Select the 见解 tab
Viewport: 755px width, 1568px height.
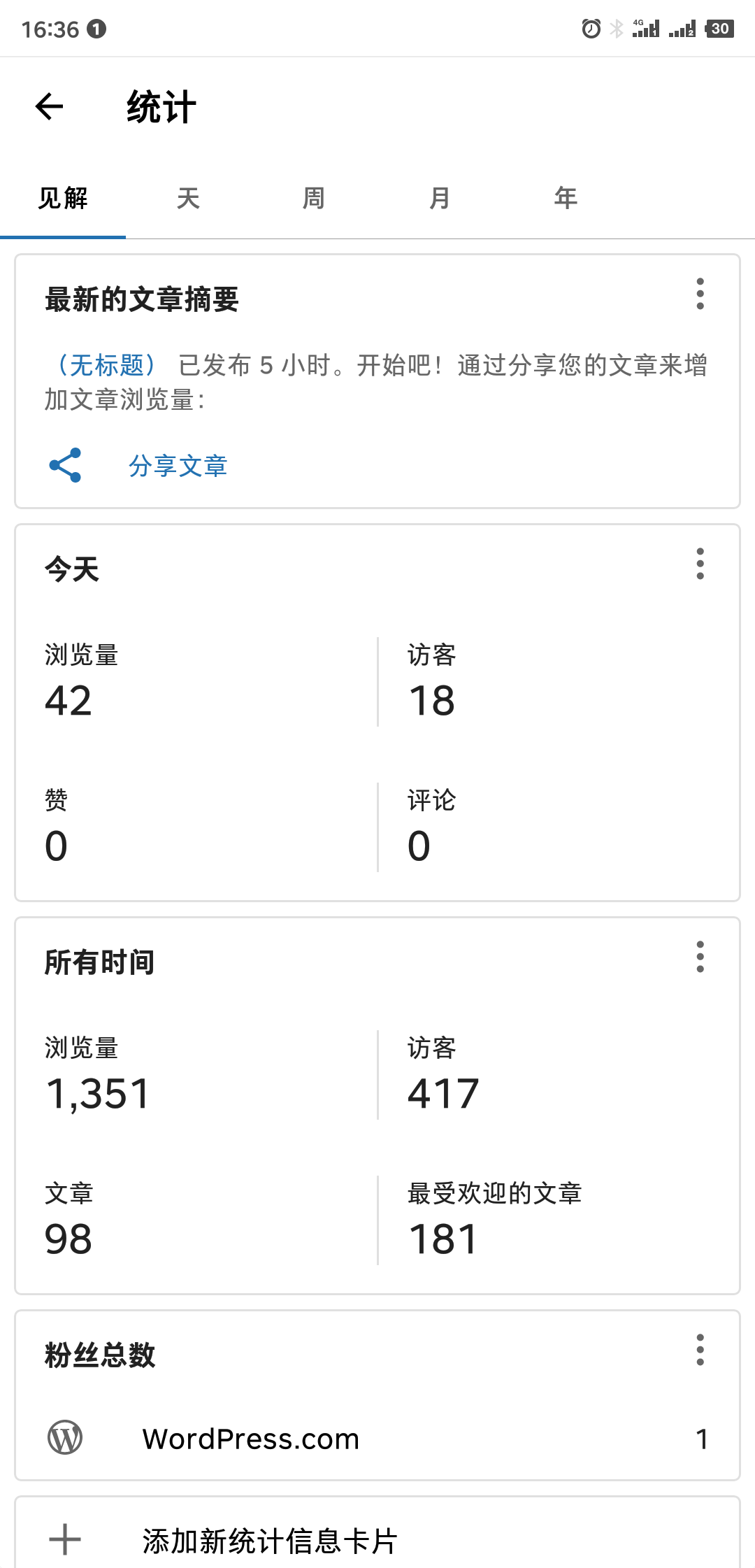[x=63, y=199]
